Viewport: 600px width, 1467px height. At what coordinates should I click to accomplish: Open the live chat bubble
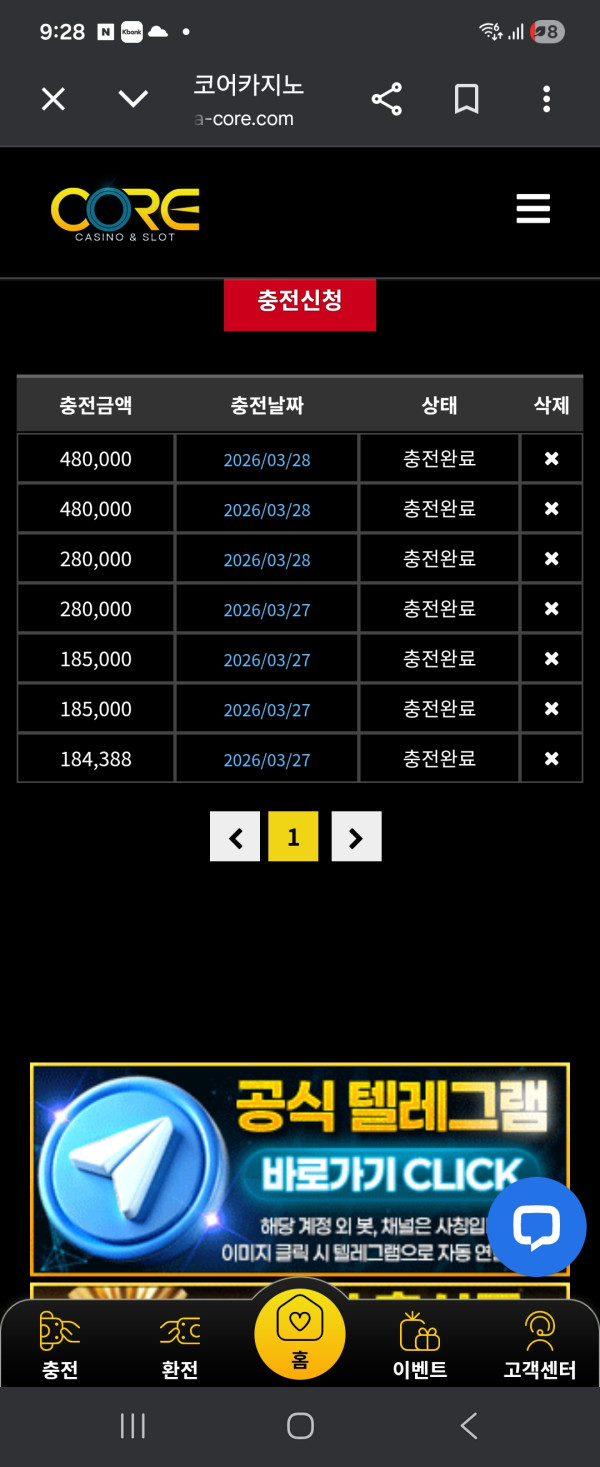(x=536, y=1227)
